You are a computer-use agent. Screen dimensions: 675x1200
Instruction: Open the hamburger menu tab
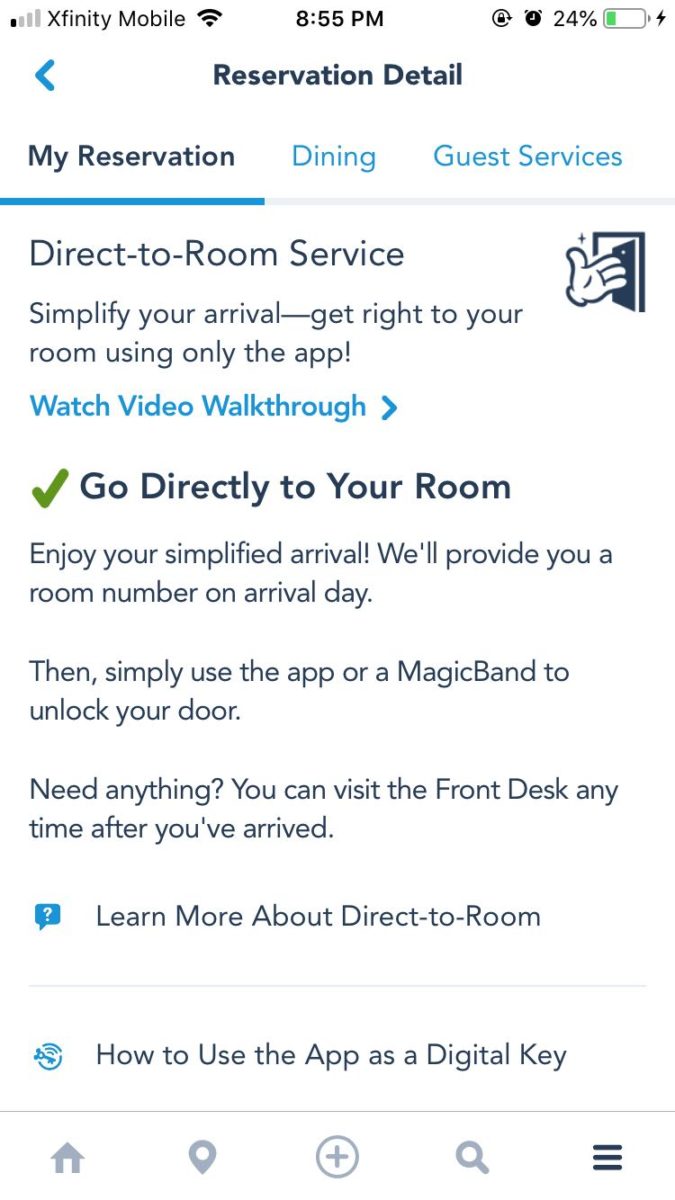pos(607,1158)
